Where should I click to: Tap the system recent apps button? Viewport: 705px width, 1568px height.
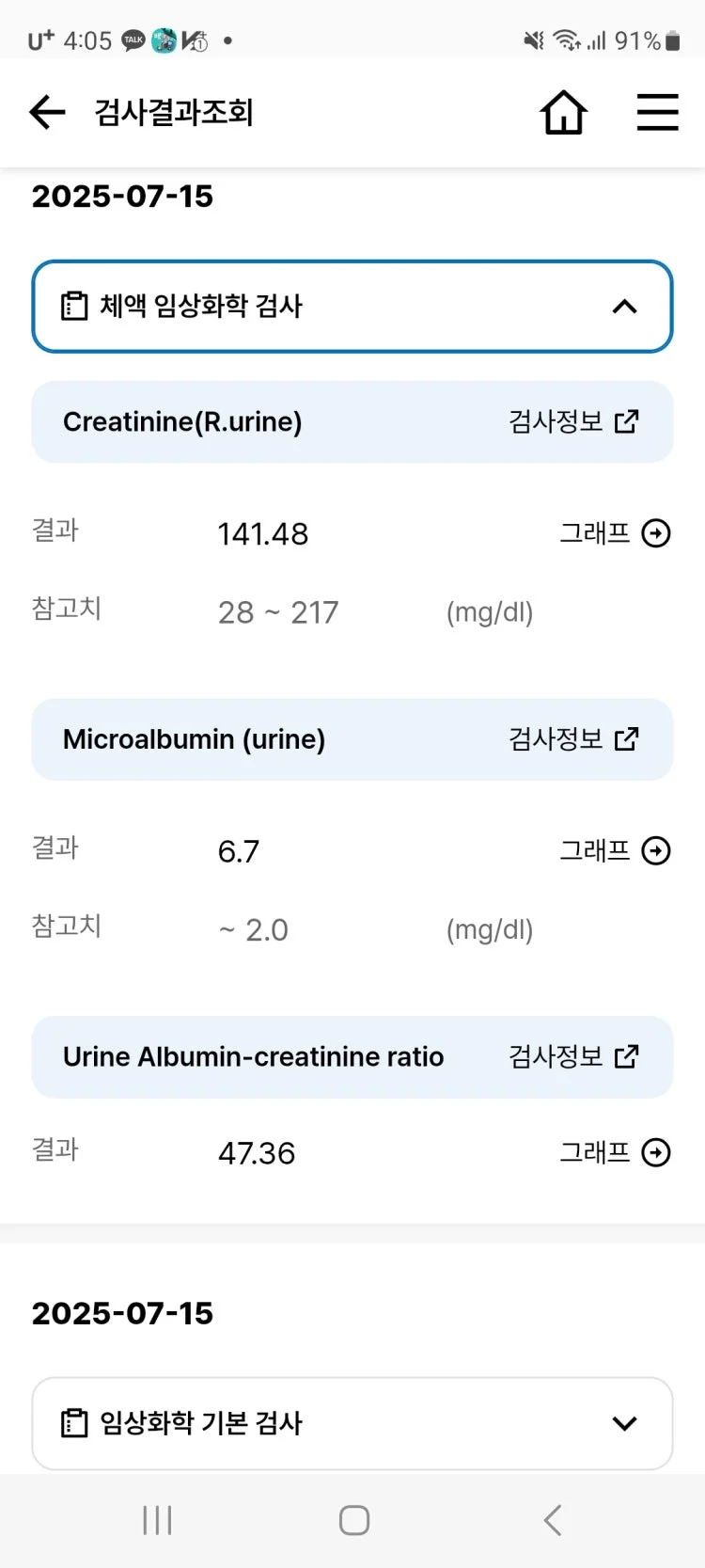(157, 1520)
